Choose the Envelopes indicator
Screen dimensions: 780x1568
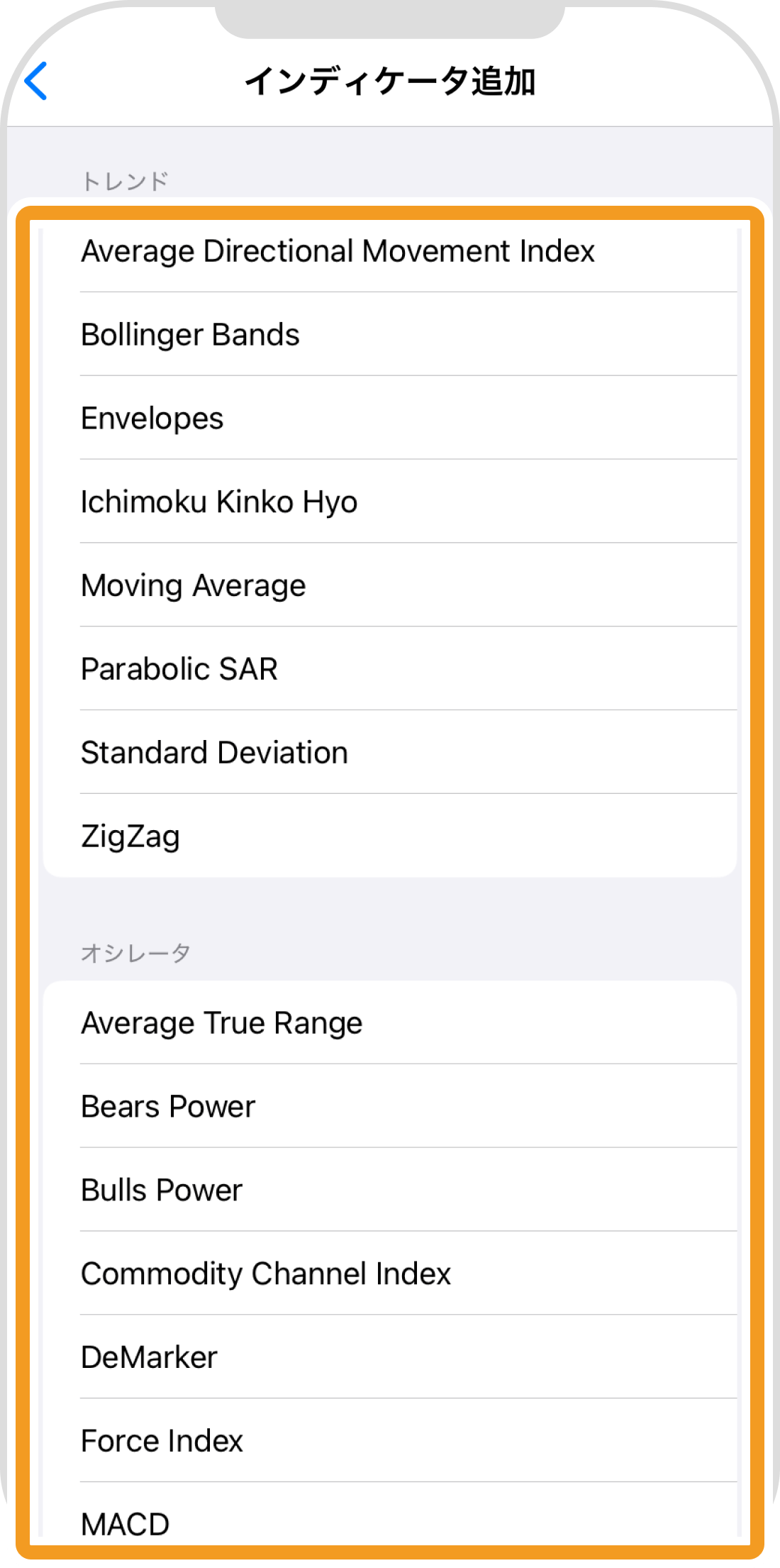390,418
